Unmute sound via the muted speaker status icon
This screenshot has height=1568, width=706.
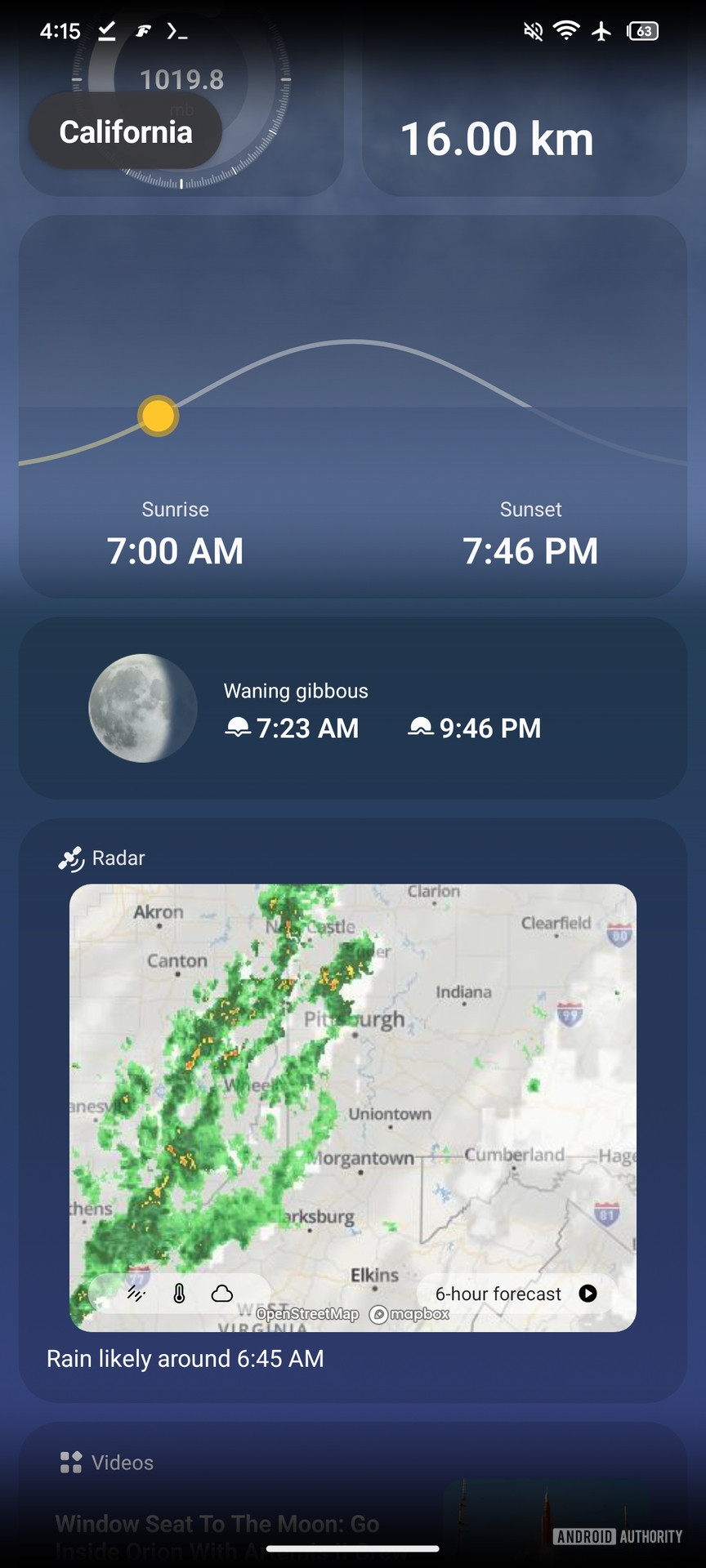[533, 30]
